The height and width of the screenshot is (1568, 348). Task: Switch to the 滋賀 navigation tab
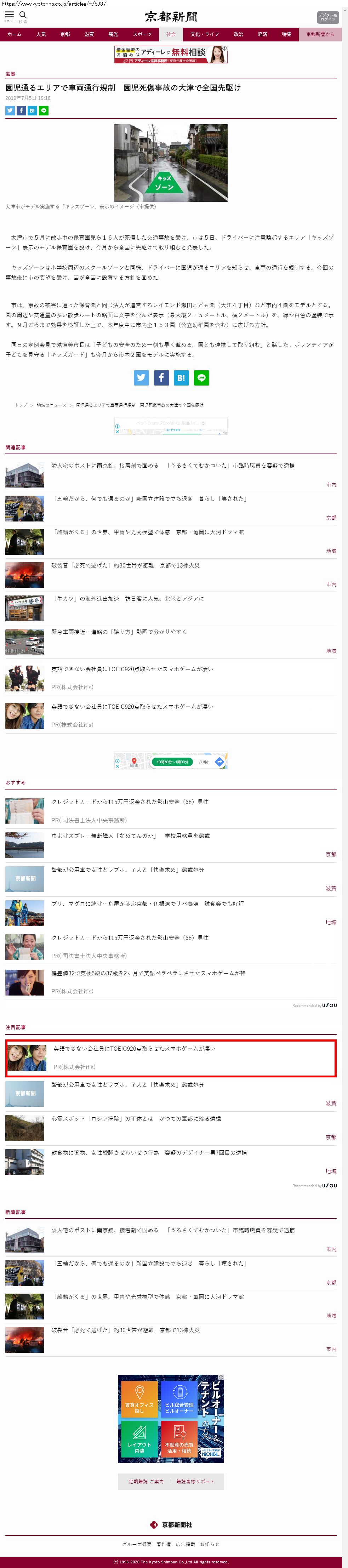[x=89, y=34]
